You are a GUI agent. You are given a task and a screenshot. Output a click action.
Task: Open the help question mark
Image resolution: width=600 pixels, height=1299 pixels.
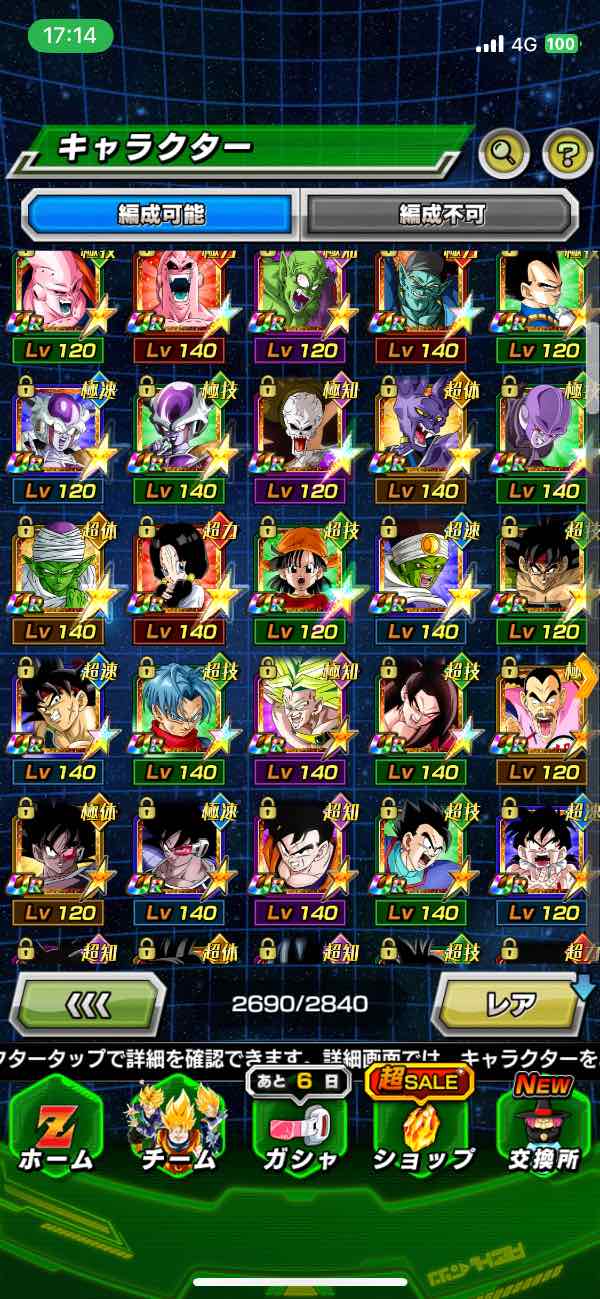tap(567, 153)
